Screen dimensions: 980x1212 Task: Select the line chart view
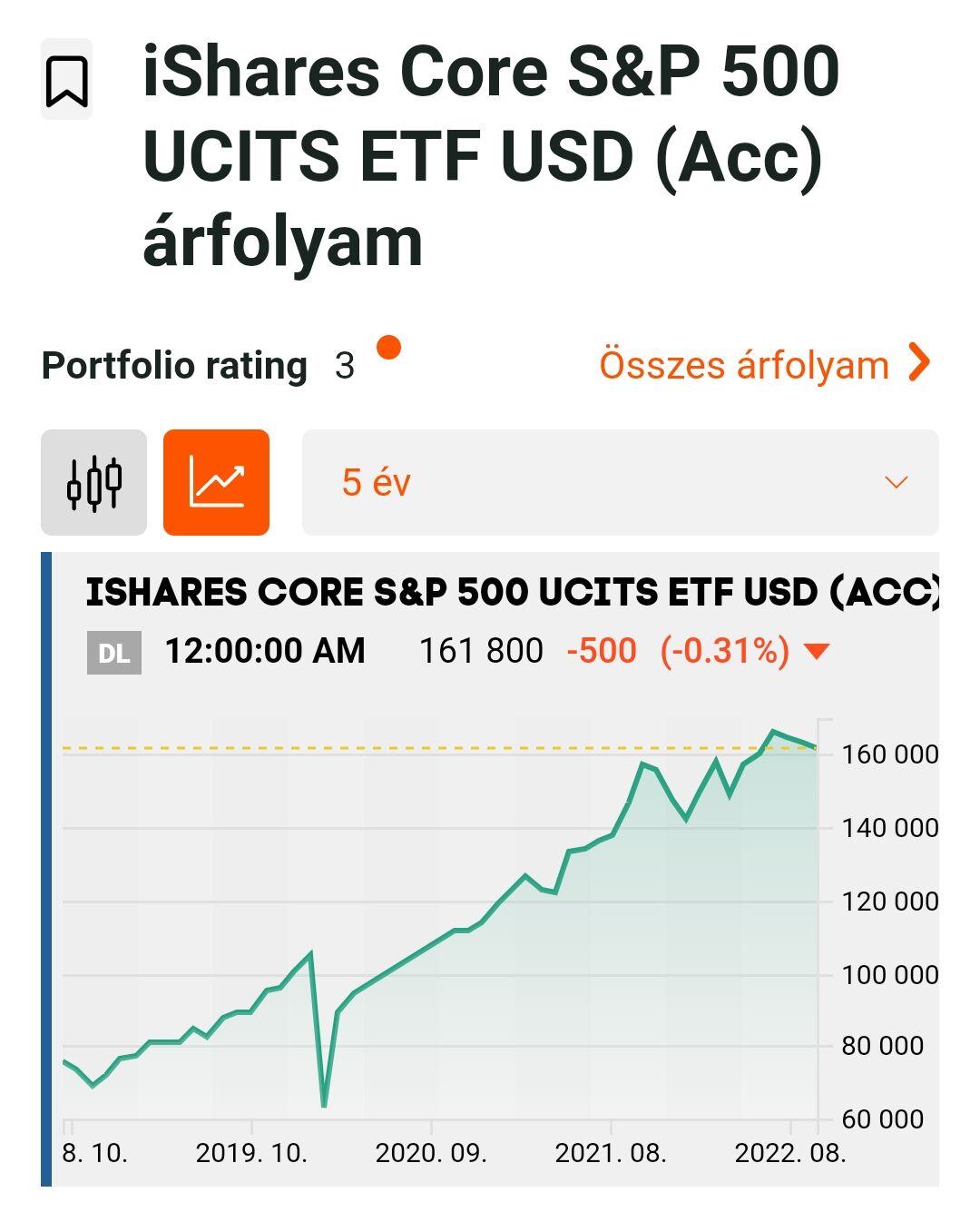[216, 482]
